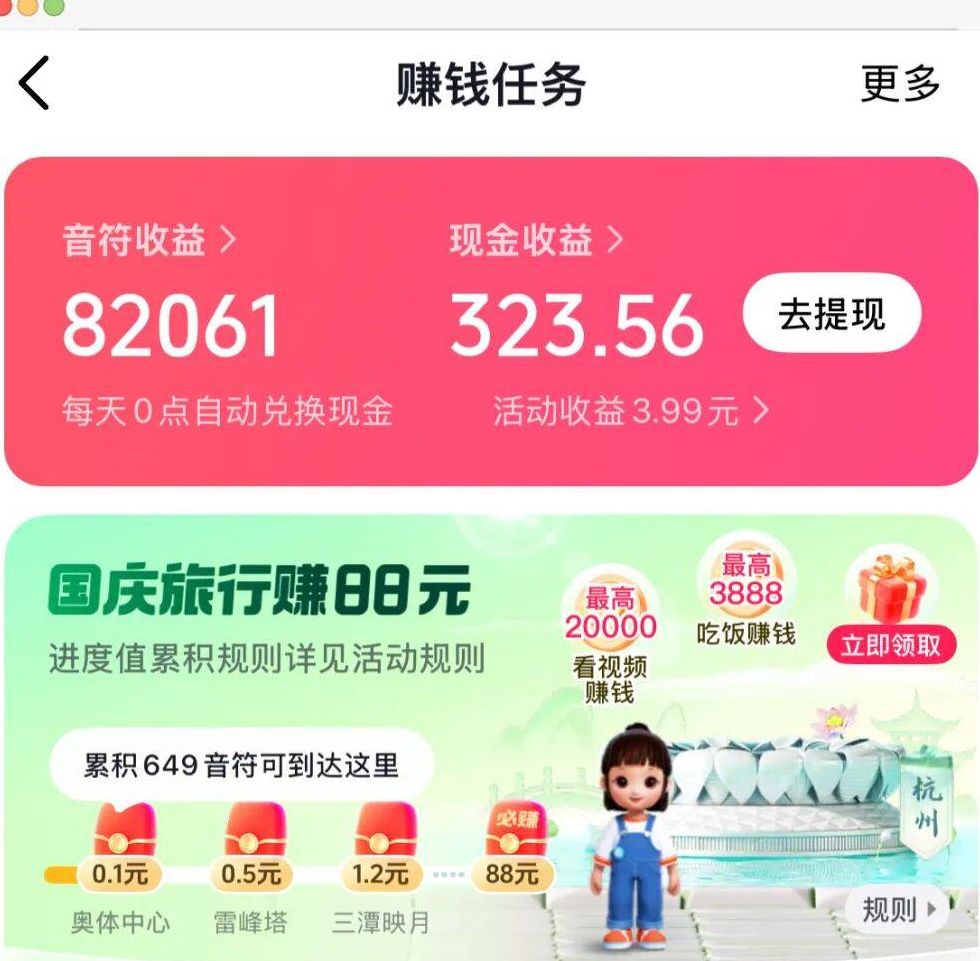The image size is (980, 961).
Task: Open 音符收益 details
Action: click(148, 241)
